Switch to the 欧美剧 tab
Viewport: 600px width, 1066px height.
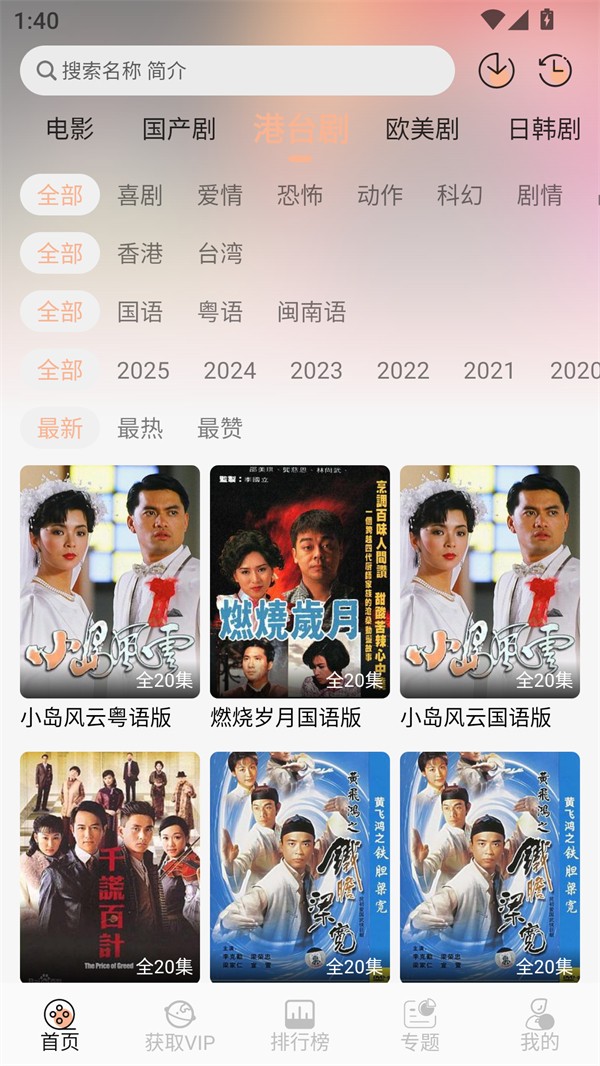(x=422, y=129)
